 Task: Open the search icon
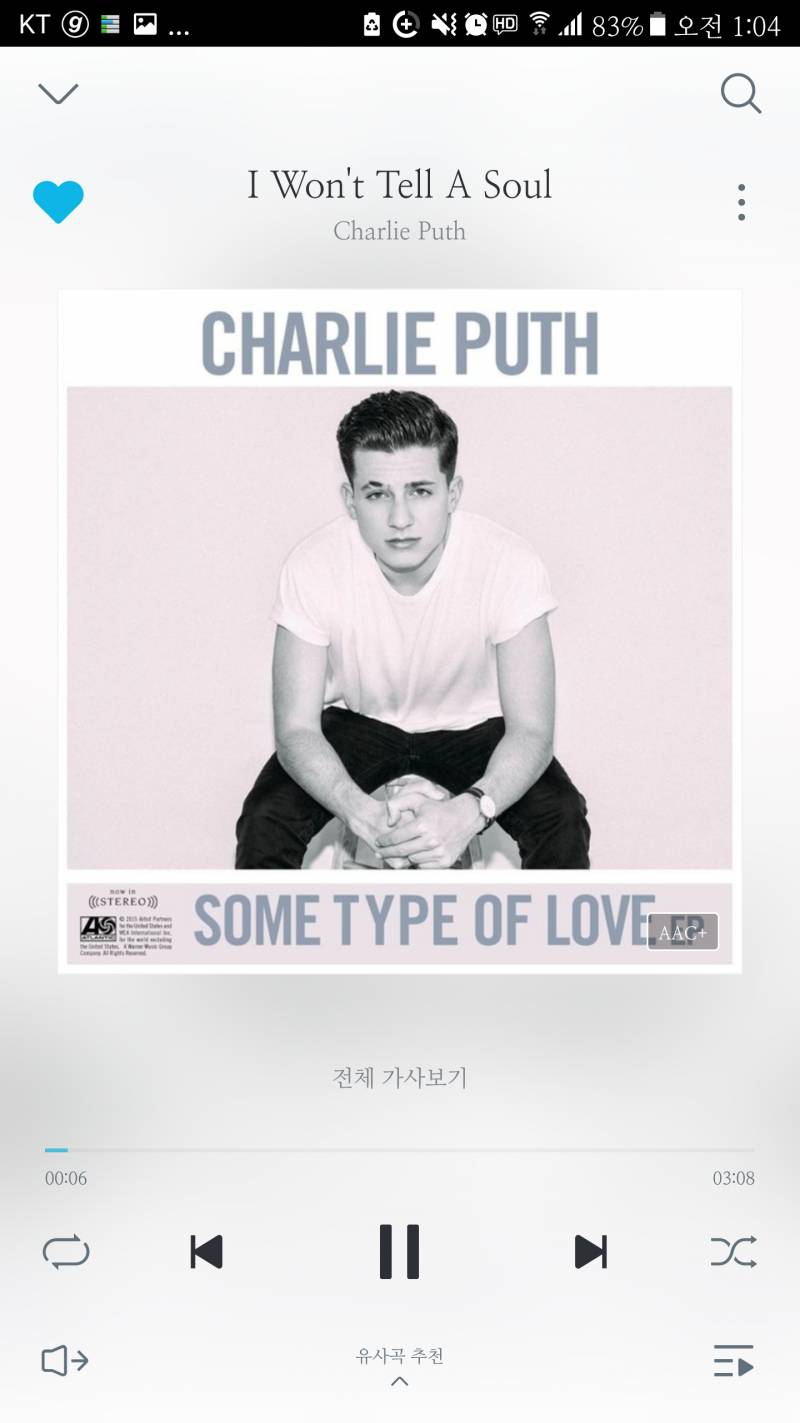point(740,94)
